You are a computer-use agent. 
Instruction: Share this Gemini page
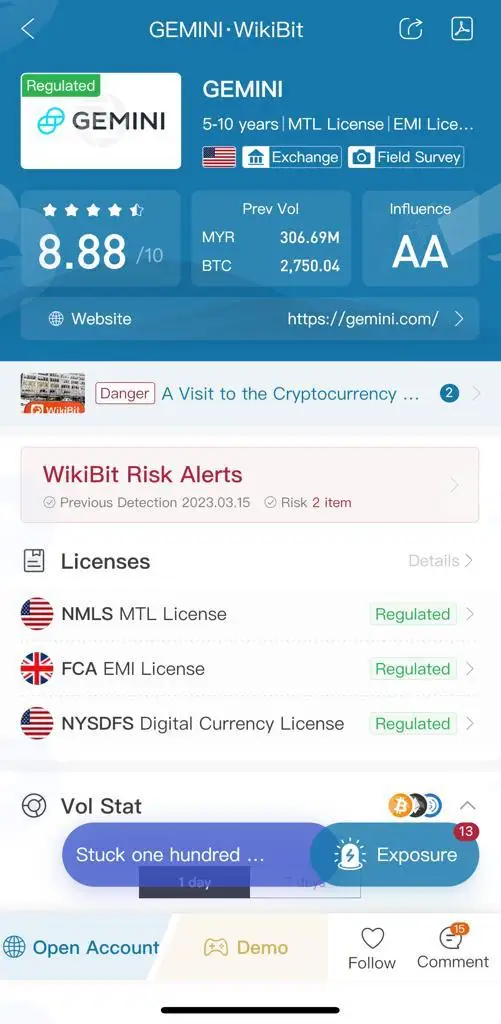coord(411,29)
